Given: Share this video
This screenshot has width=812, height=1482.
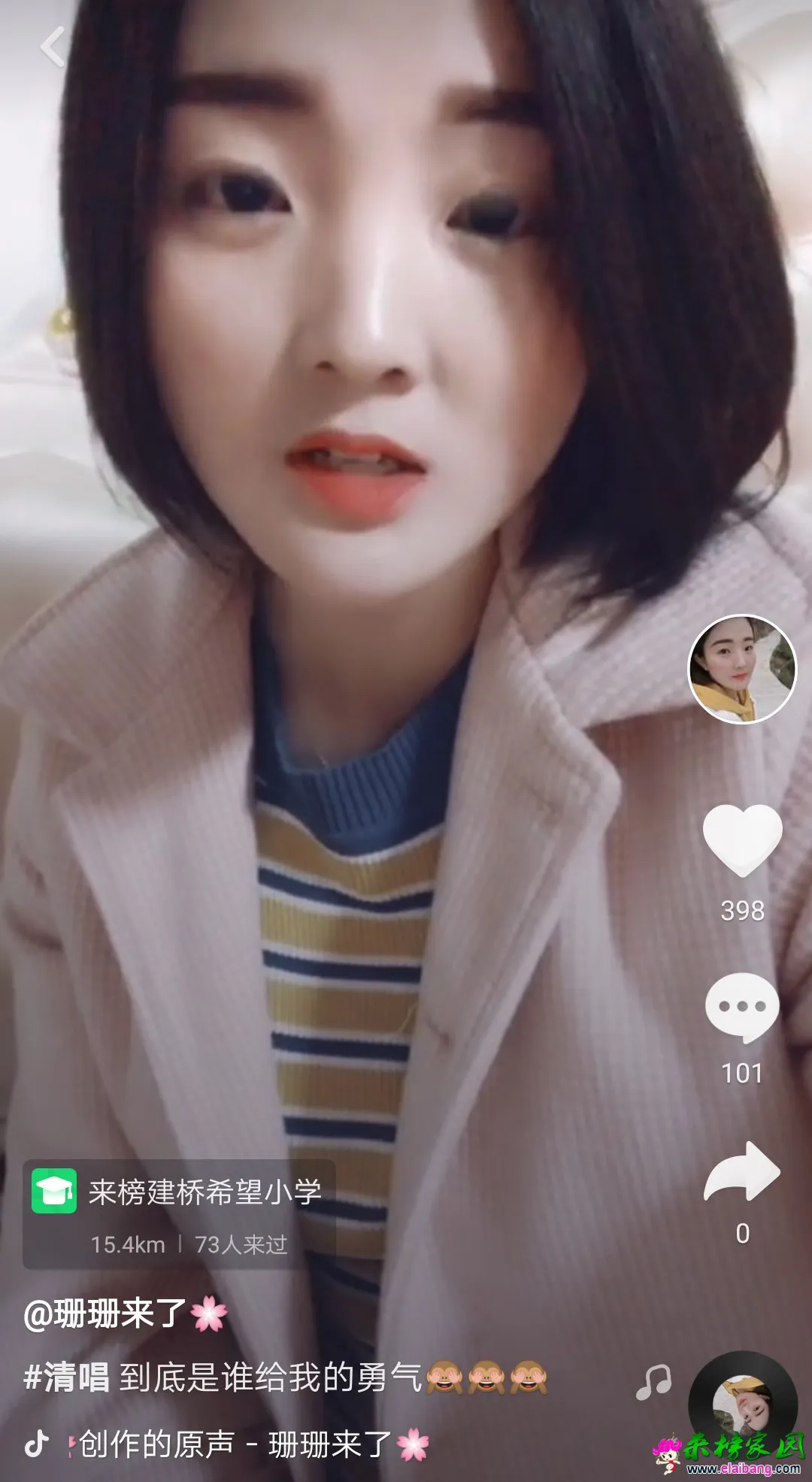Looking at the screenshot, I should click(742, 1172).
